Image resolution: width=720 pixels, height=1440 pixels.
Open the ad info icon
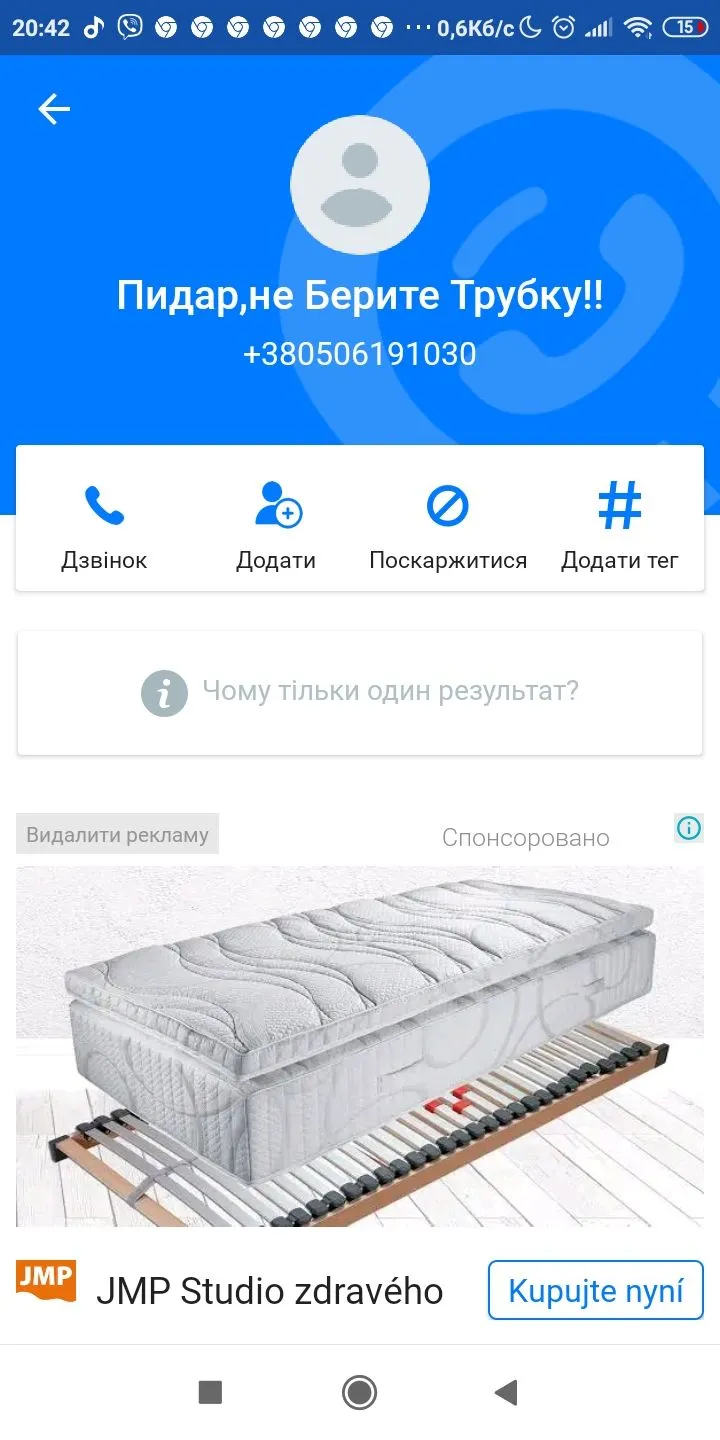point(688,828)
